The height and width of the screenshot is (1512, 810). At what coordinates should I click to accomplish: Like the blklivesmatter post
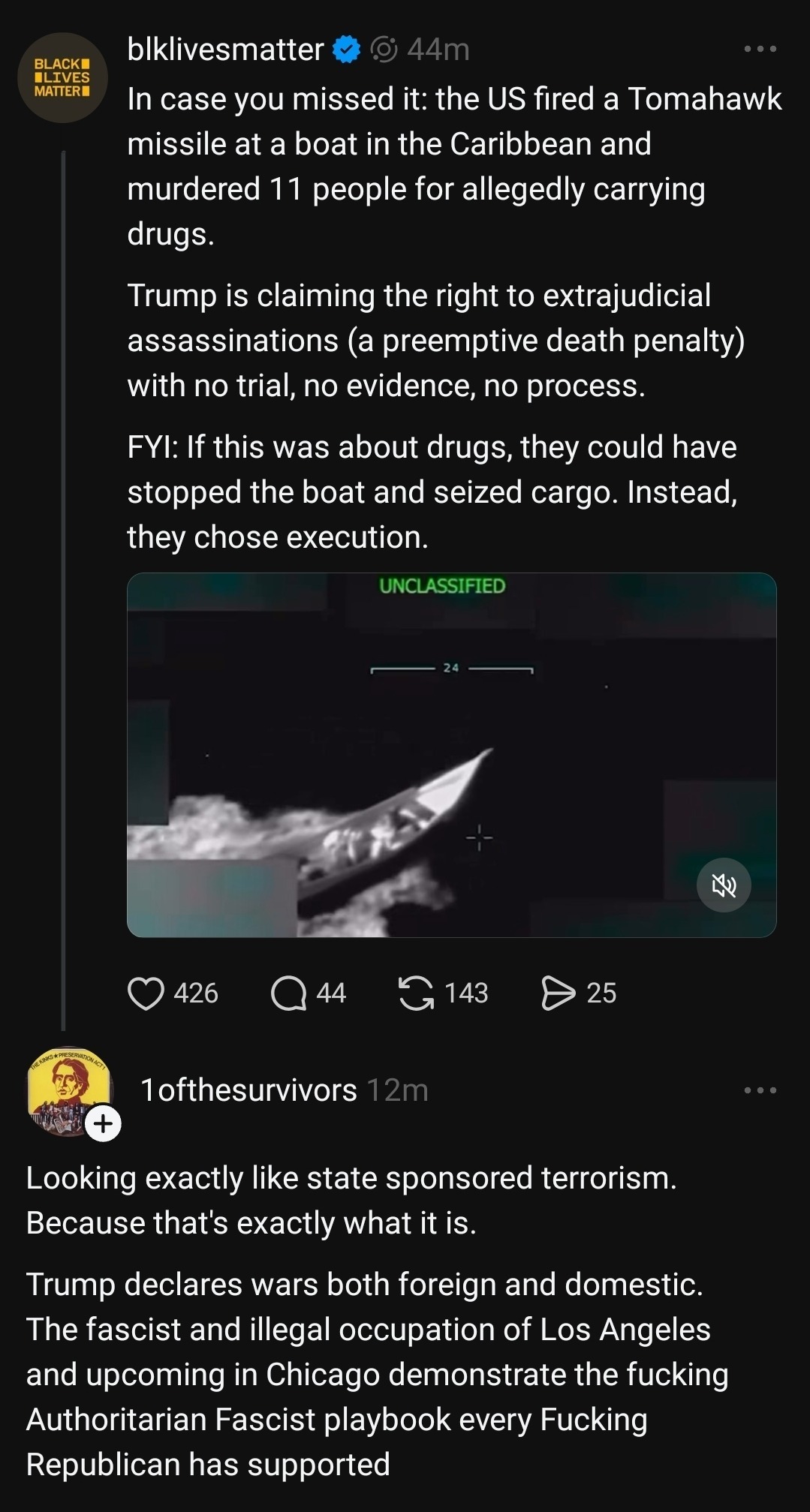coord(146,993)
